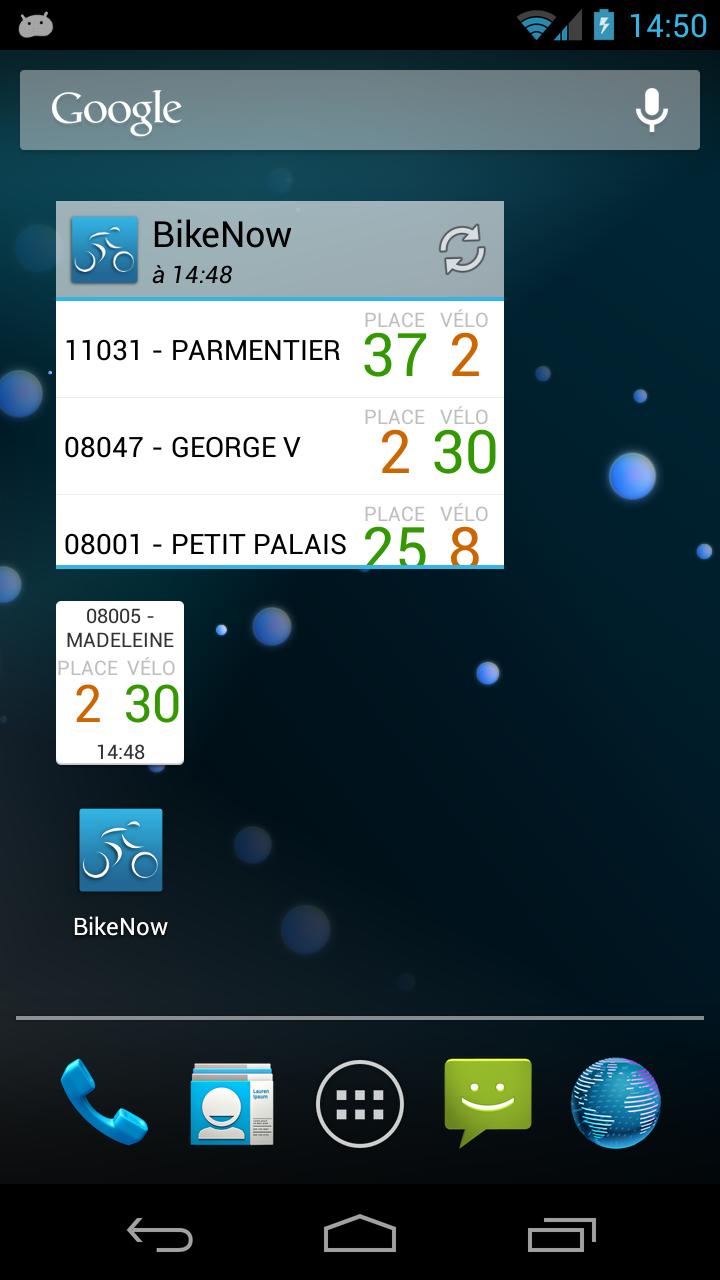Launch the Browser globe icon

point(616,1103)
